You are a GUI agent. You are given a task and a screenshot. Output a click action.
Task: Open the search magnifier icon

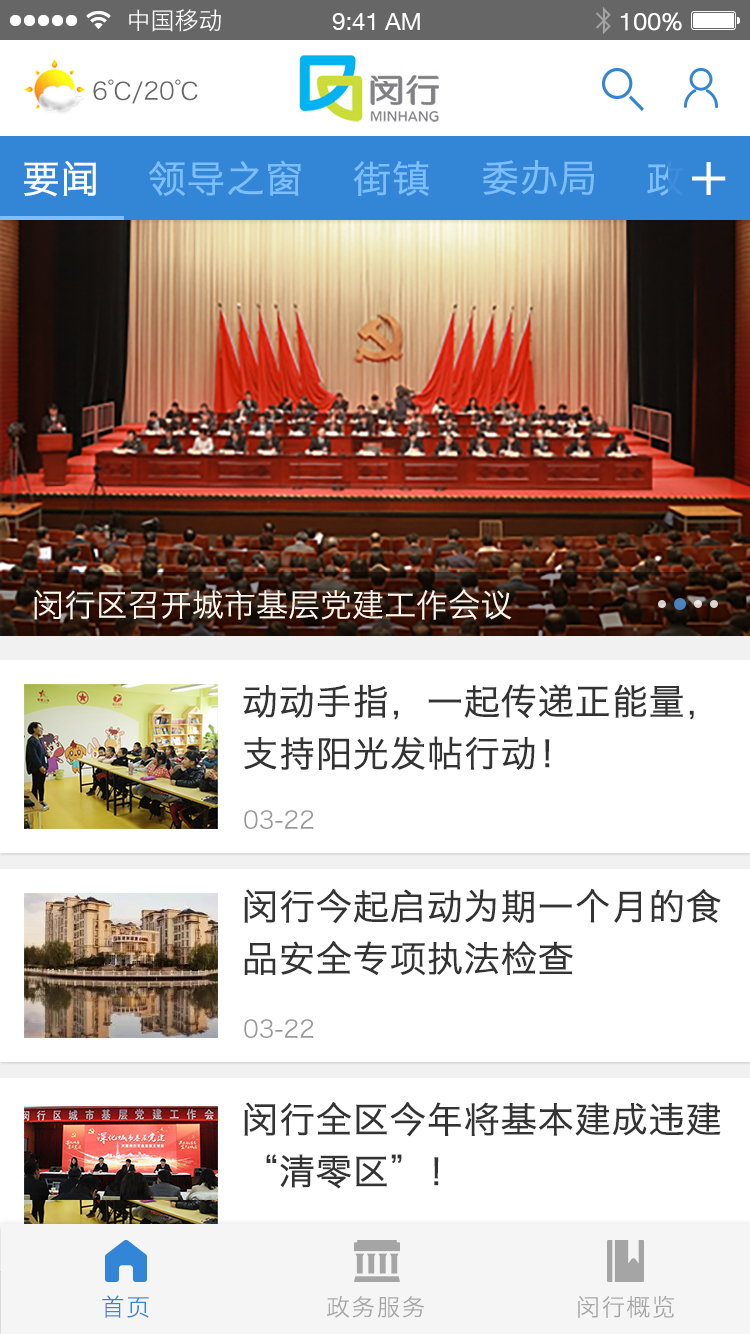click(x=622, y=90)
